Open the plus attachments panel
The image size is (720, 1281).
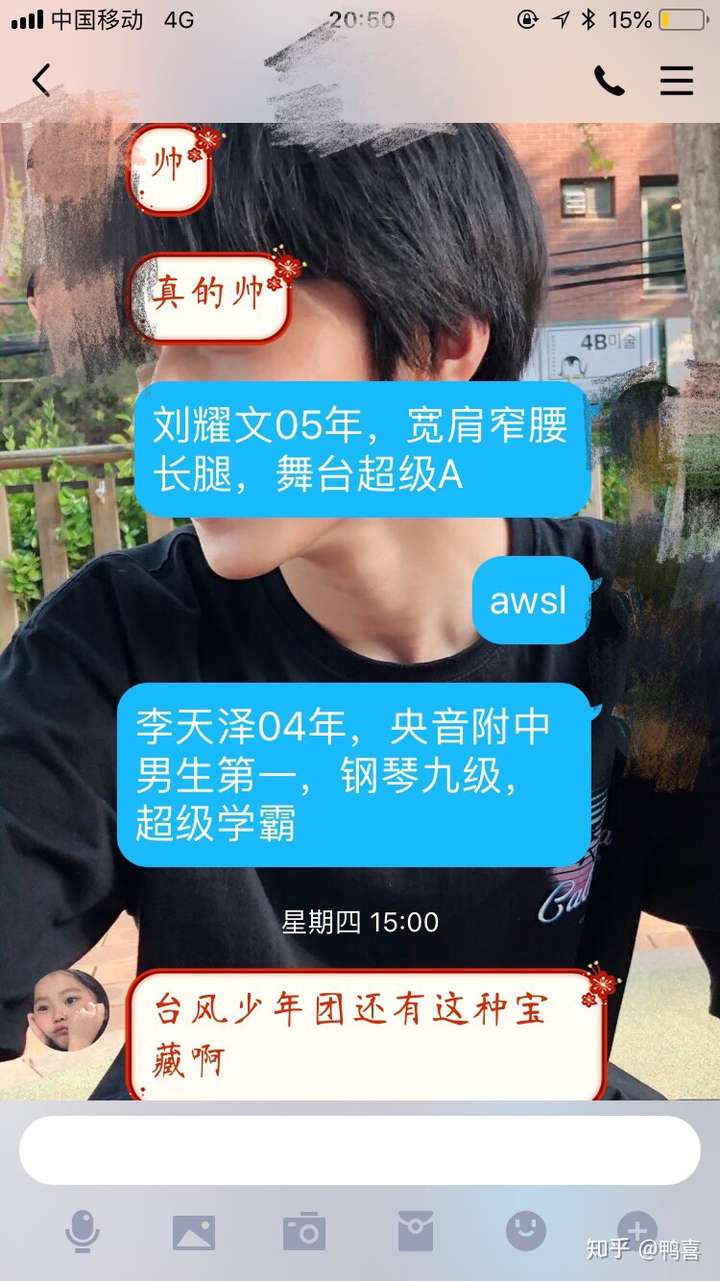pyautogui.click(x=637, y=1229)
